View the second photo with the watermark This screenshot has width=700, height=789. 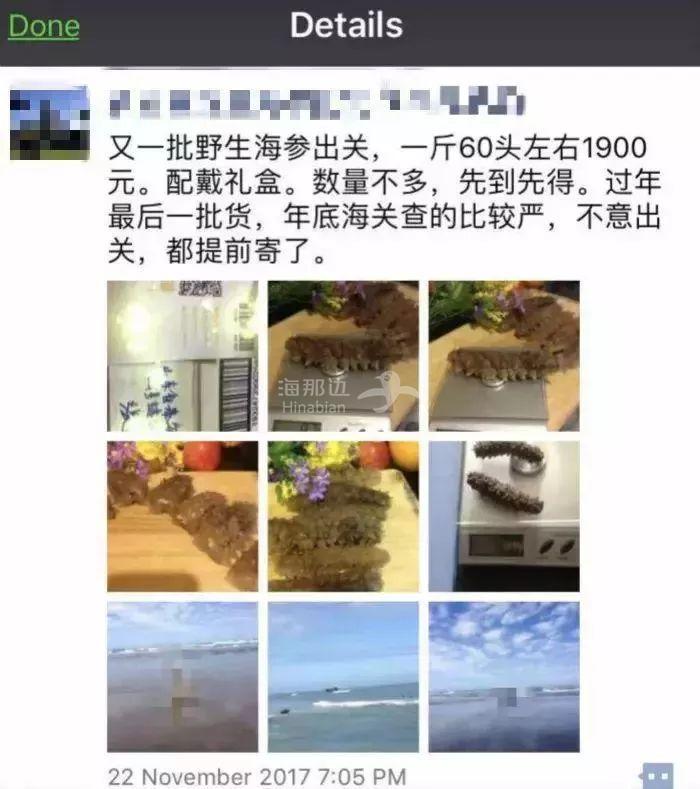click(x=343, y=356)
